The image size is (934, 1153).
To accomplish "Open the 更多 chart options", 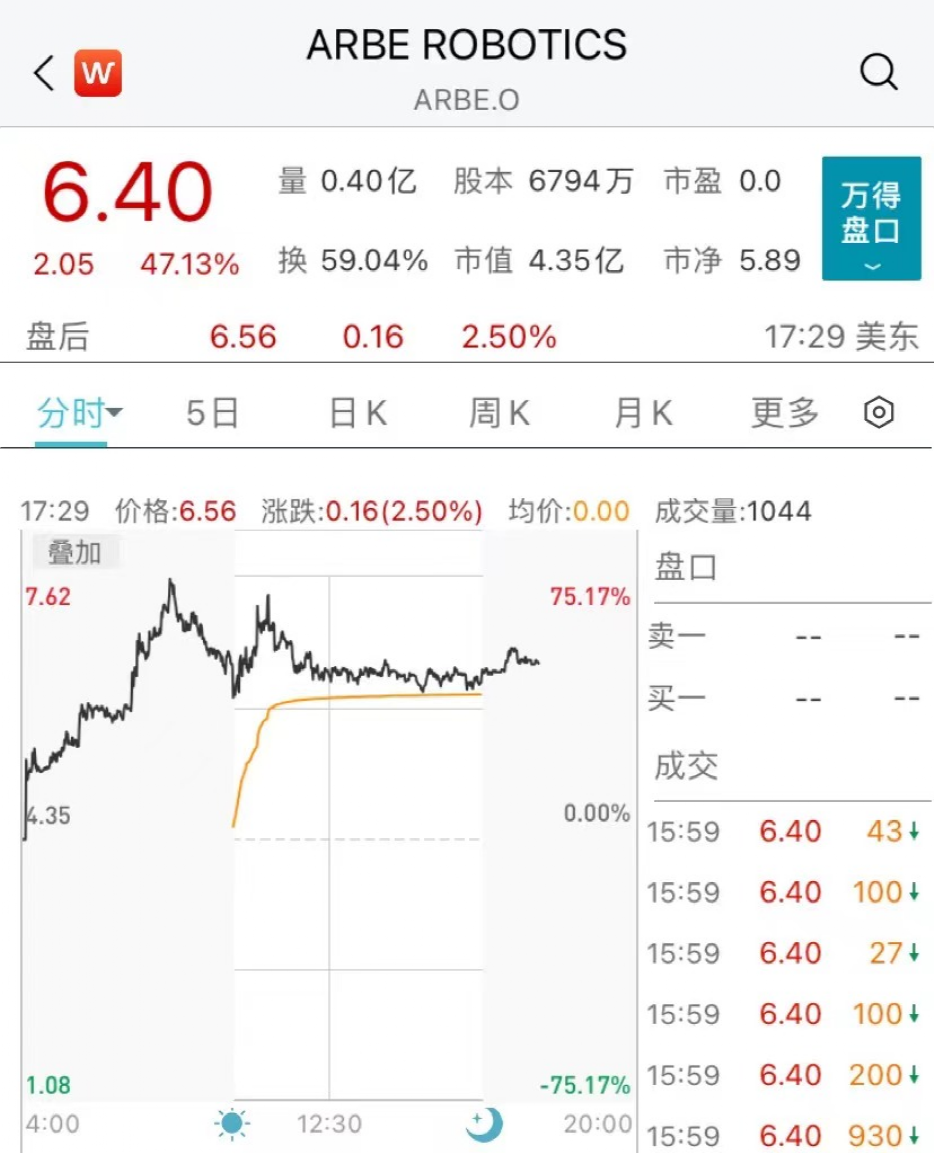I will (x=785, y=413).
